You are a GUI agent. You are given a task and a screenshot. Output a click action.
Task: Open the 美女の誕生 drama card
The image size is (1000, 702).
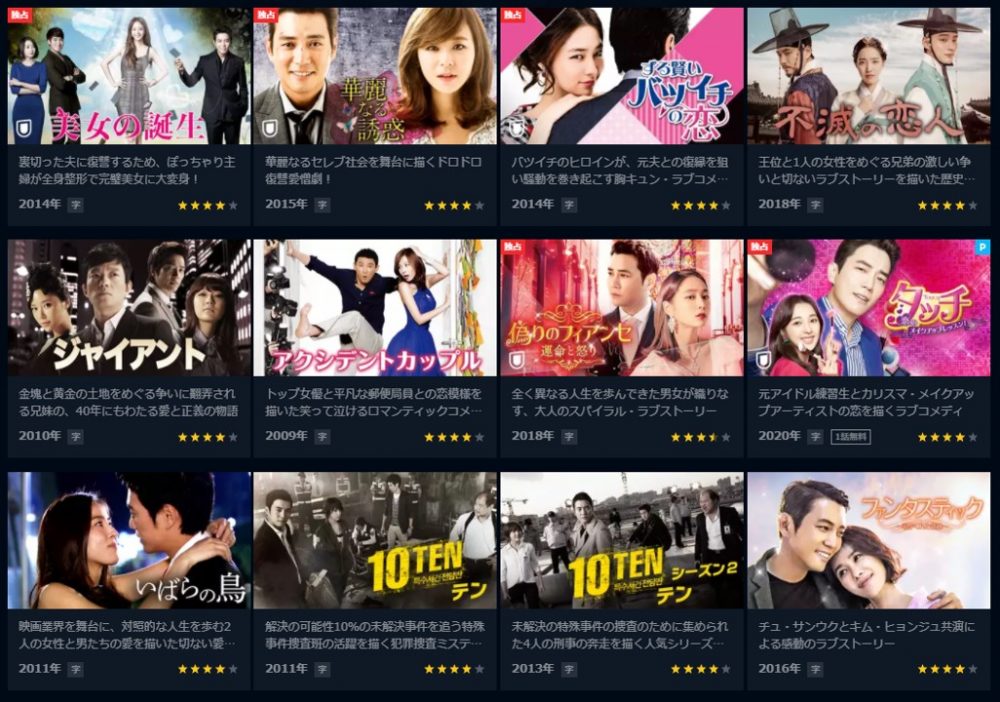pyautogui.click(x=129, y=78)
